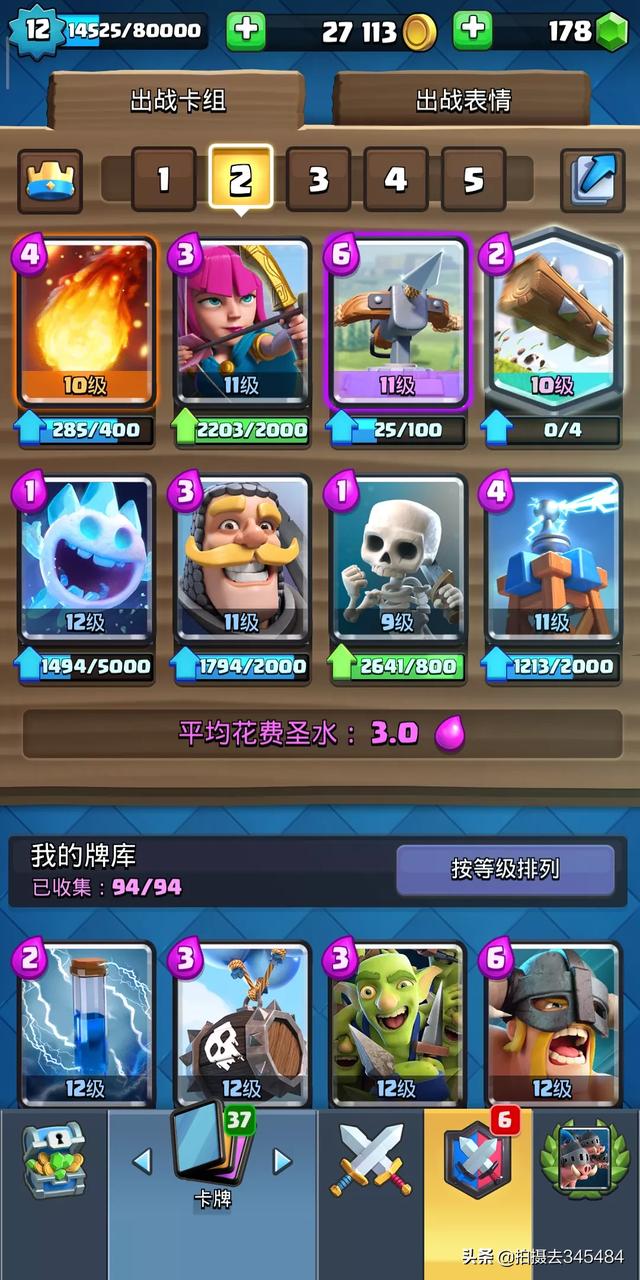Image resolution: width=640 pixels, height=1280 pixels.
Task: Select deck slot 5
Action: (x=473, y=180)
